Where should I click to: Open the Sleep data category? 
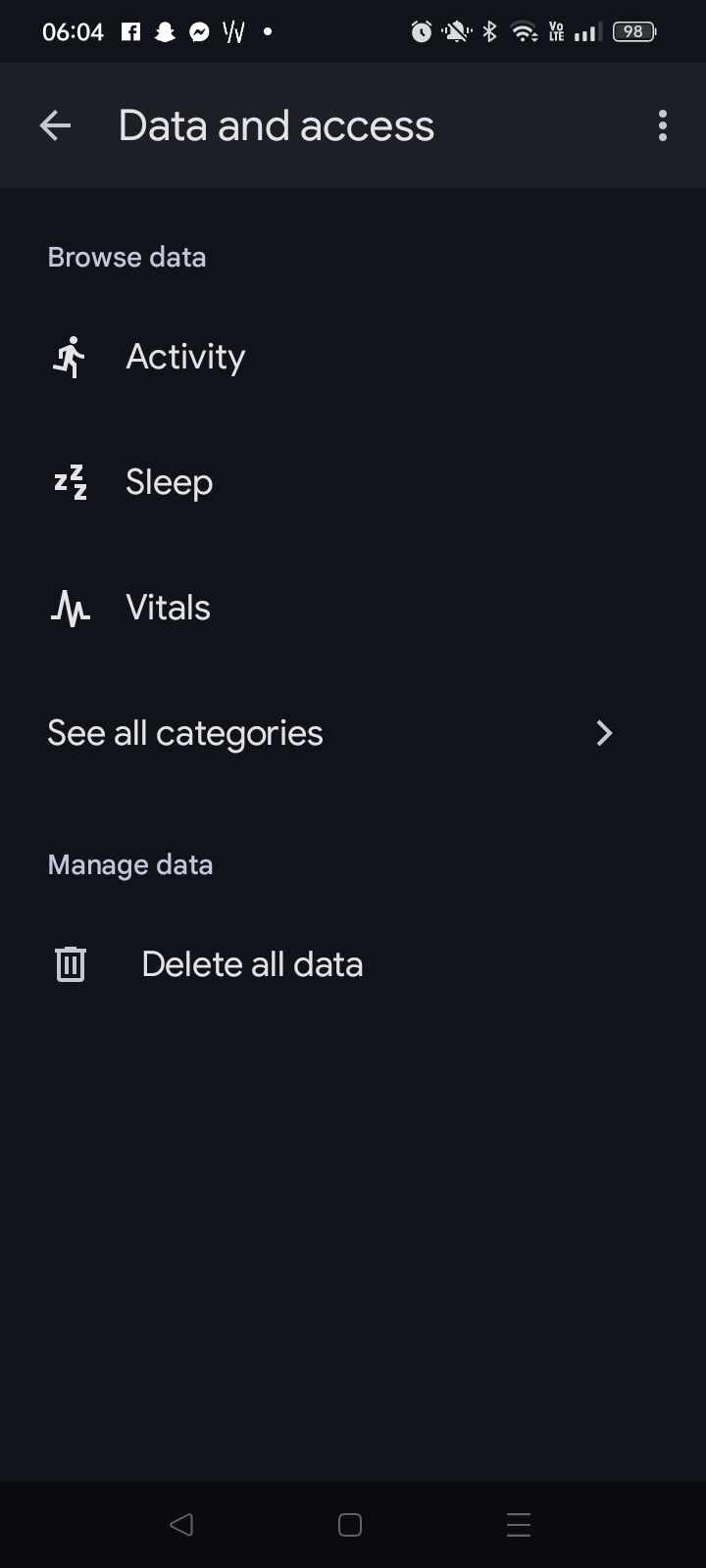pyautogui.click(x=353, y=482)
